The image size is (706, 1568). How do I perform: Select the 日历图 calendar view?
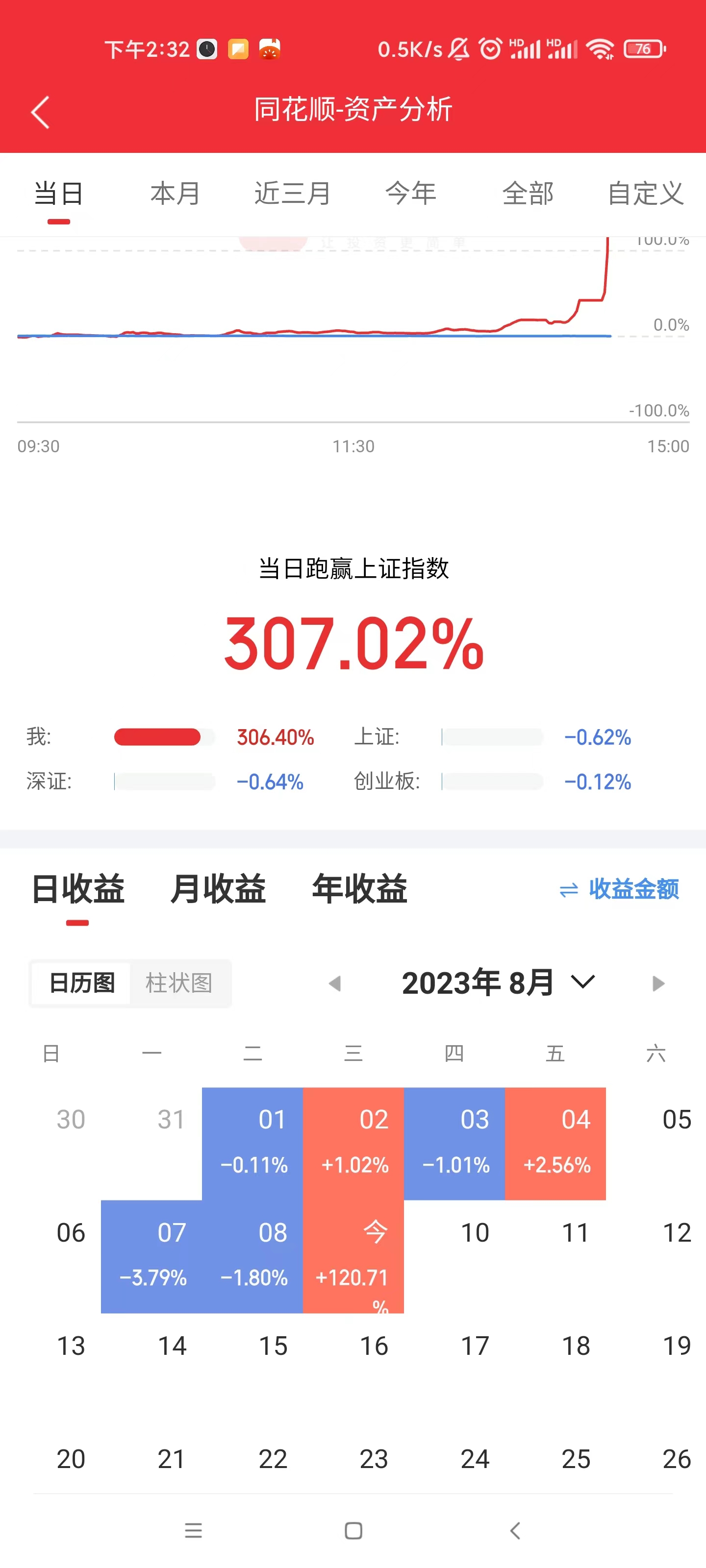tap(81, 982)
